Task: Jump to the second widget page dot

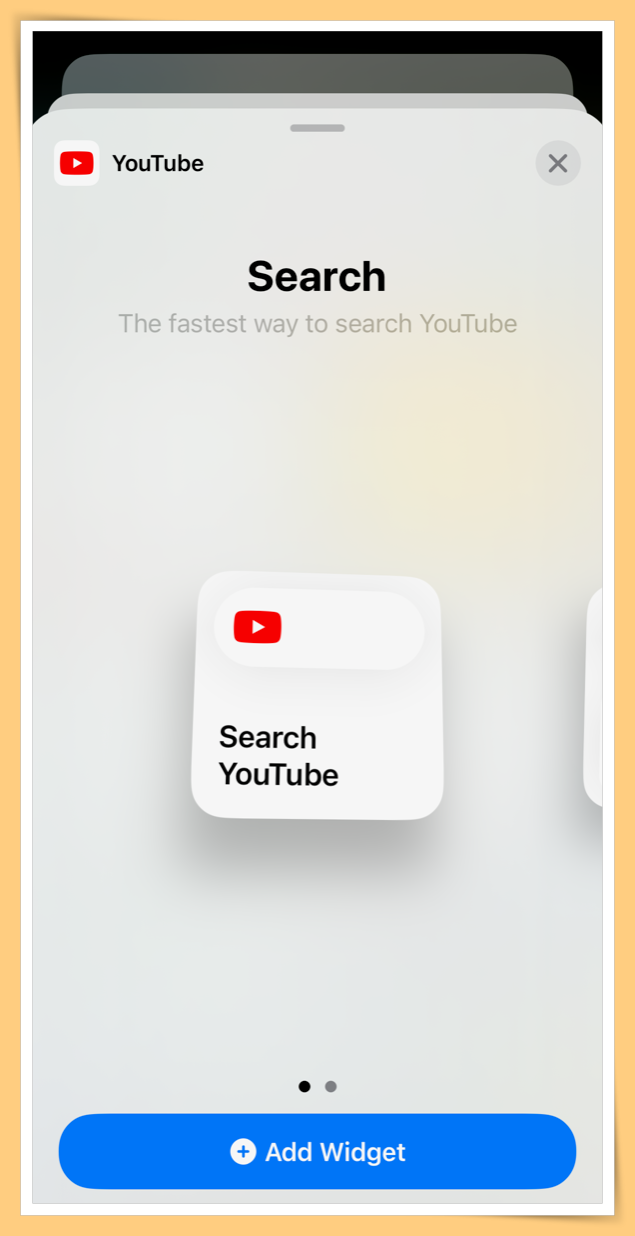Action: (331, 1086)
